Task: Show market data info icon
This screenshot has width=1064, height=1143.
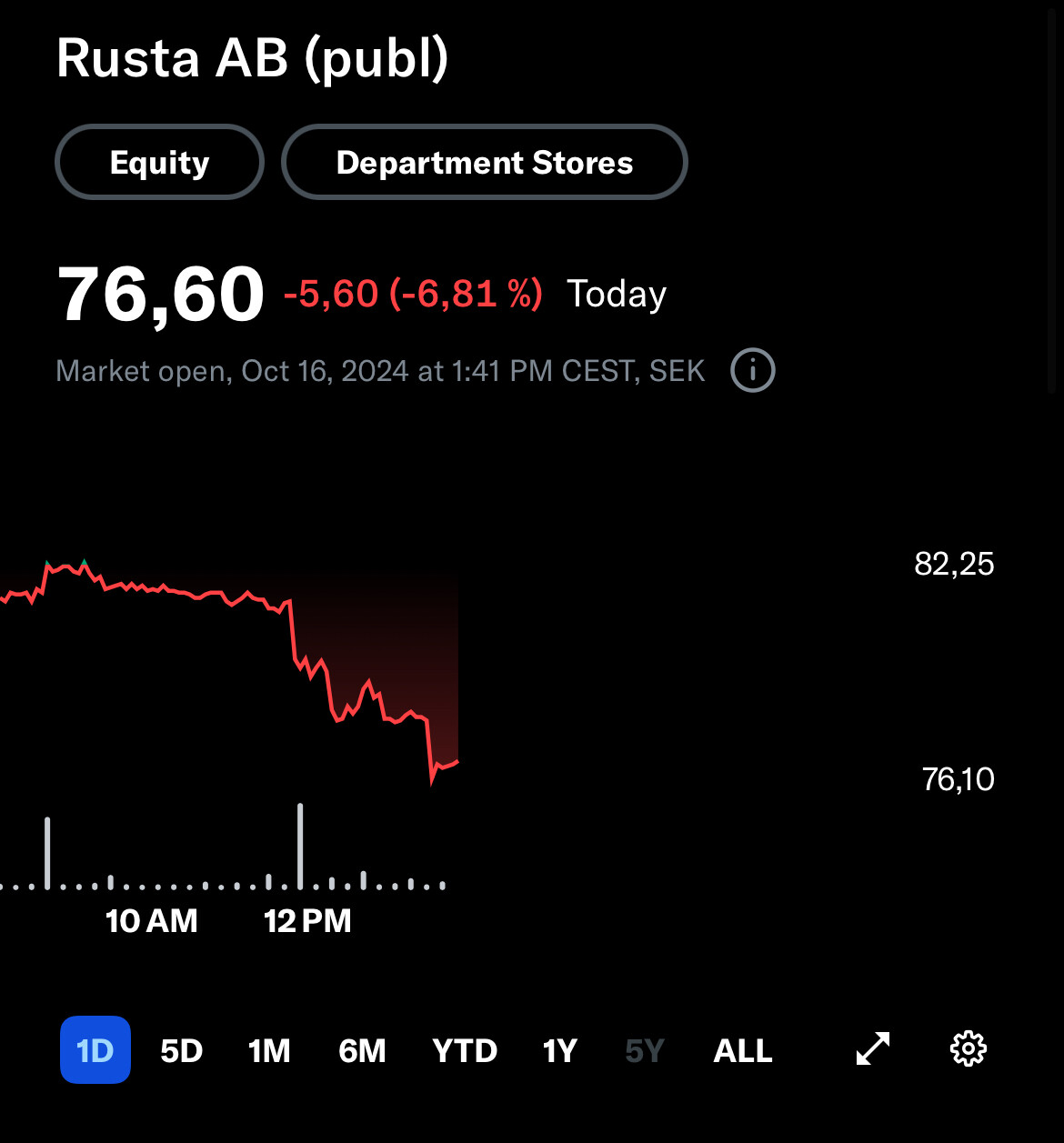Action: click(752, 371)
